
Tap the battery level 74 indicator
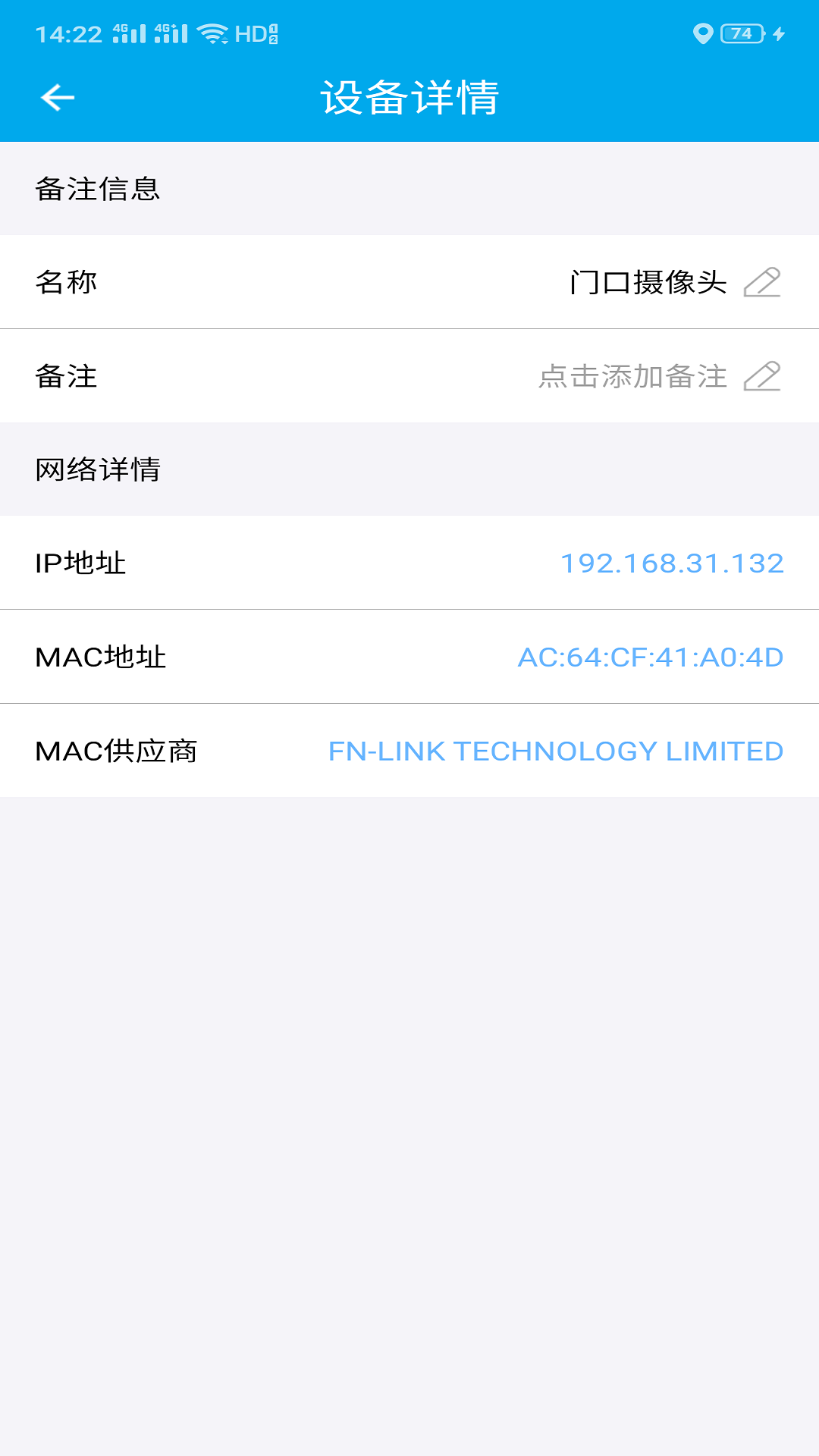pos(741,33)
